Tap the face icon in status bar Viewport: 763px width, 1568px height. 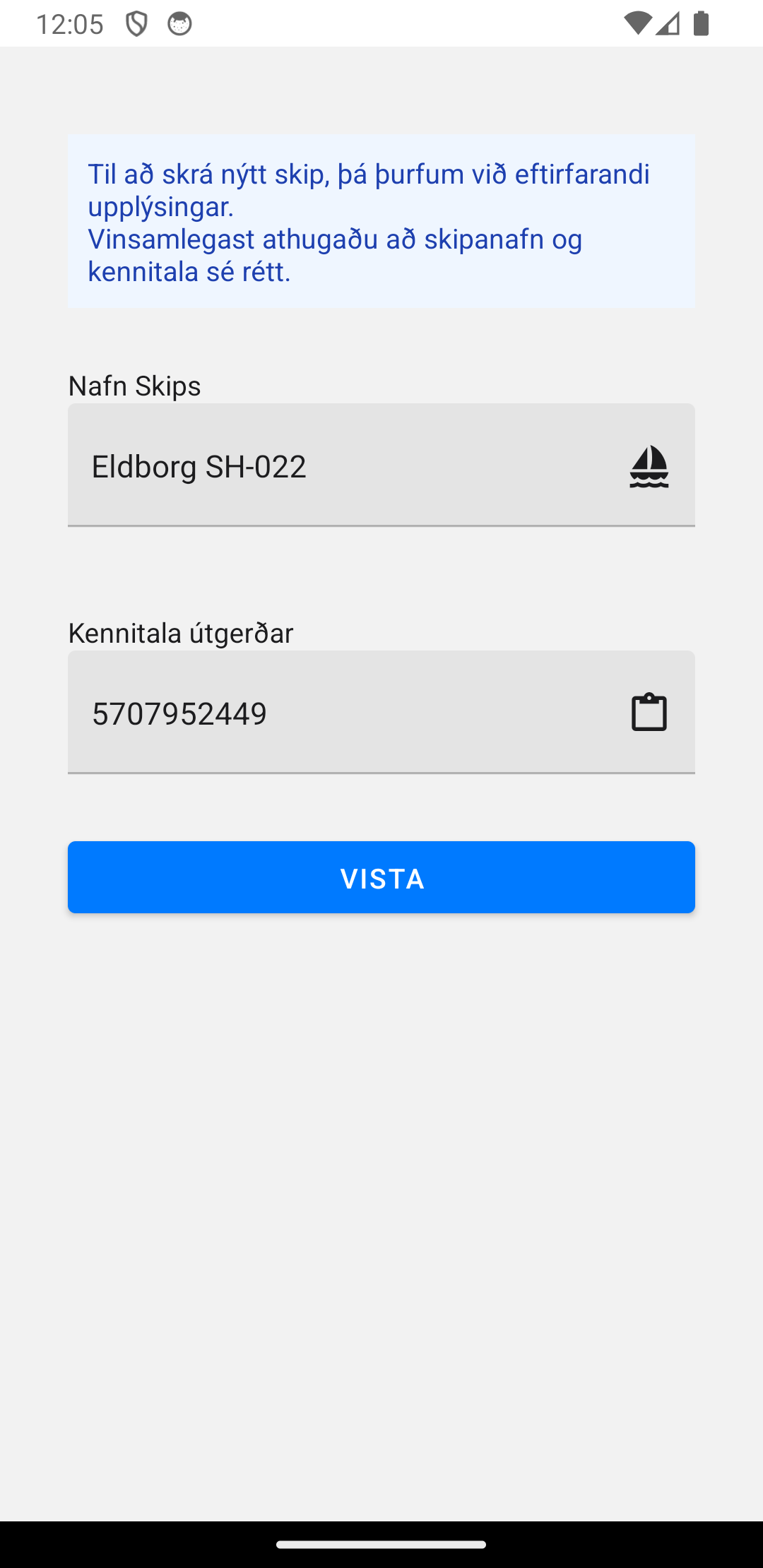coord(181,23)
